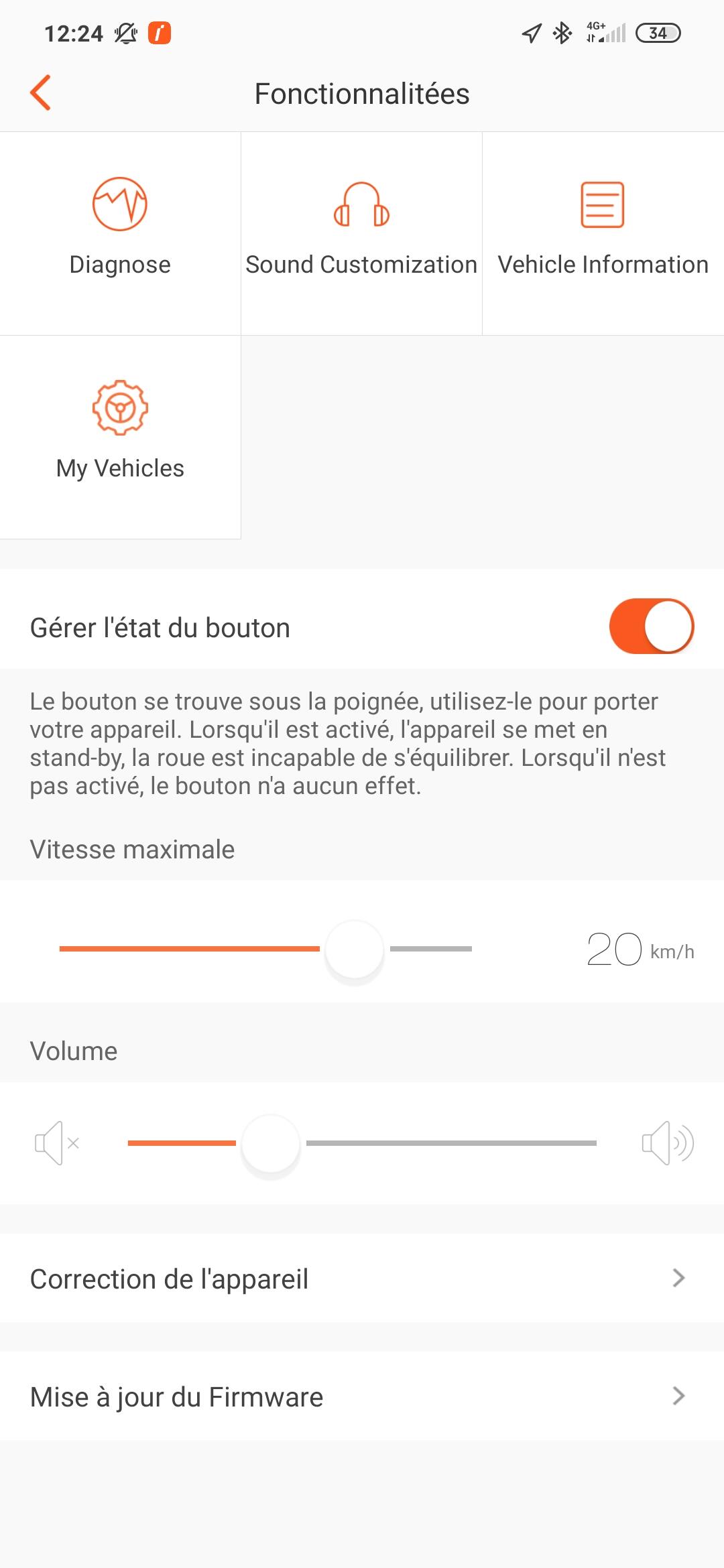Open My Vehicles
This screenshot has width=724, height=1568.
(120, 437)
